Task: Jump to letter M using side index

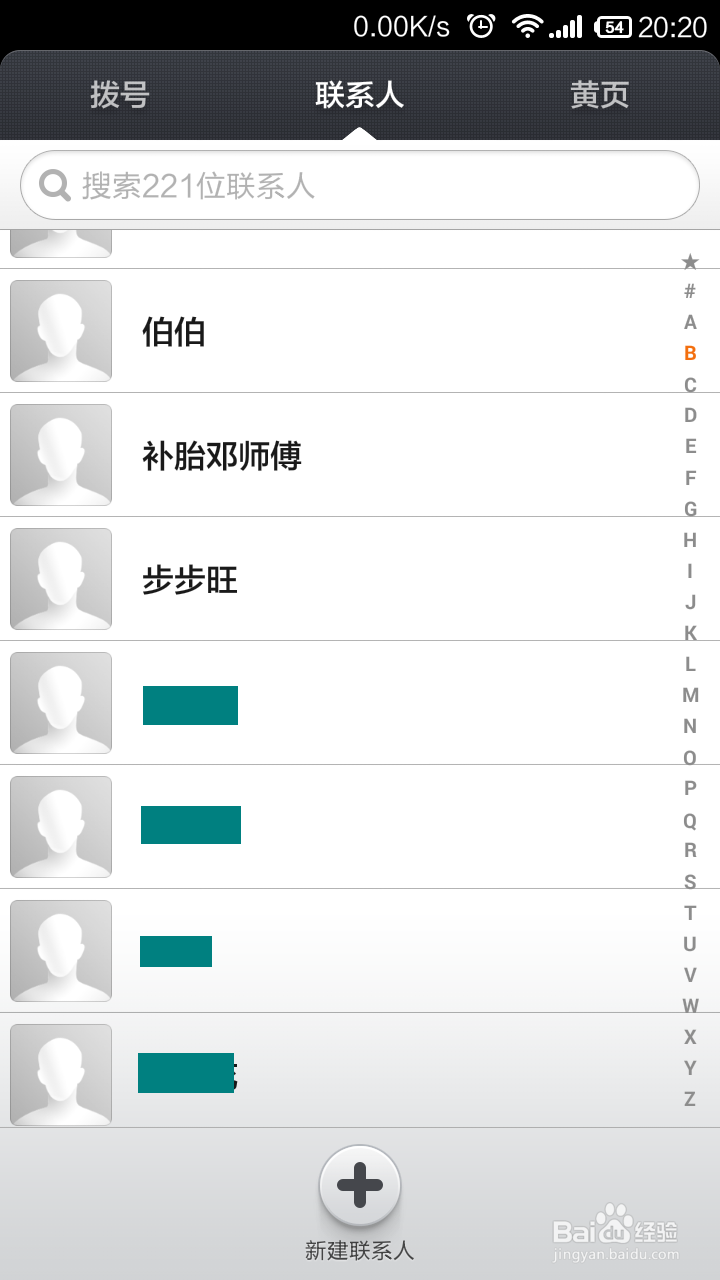Action: pos(689,694)
